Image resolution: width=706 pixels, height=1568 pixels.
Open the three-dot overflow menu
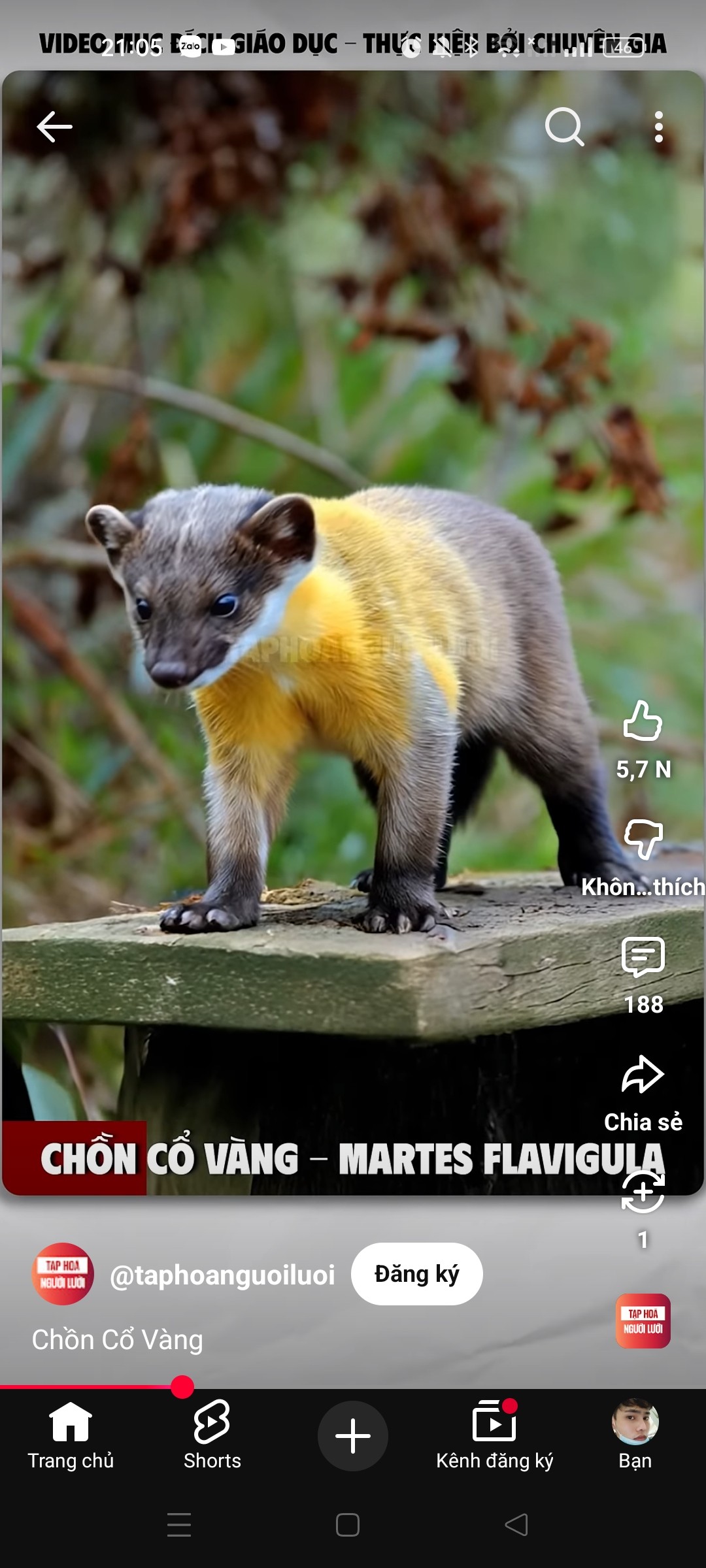[x=658, y=127]
